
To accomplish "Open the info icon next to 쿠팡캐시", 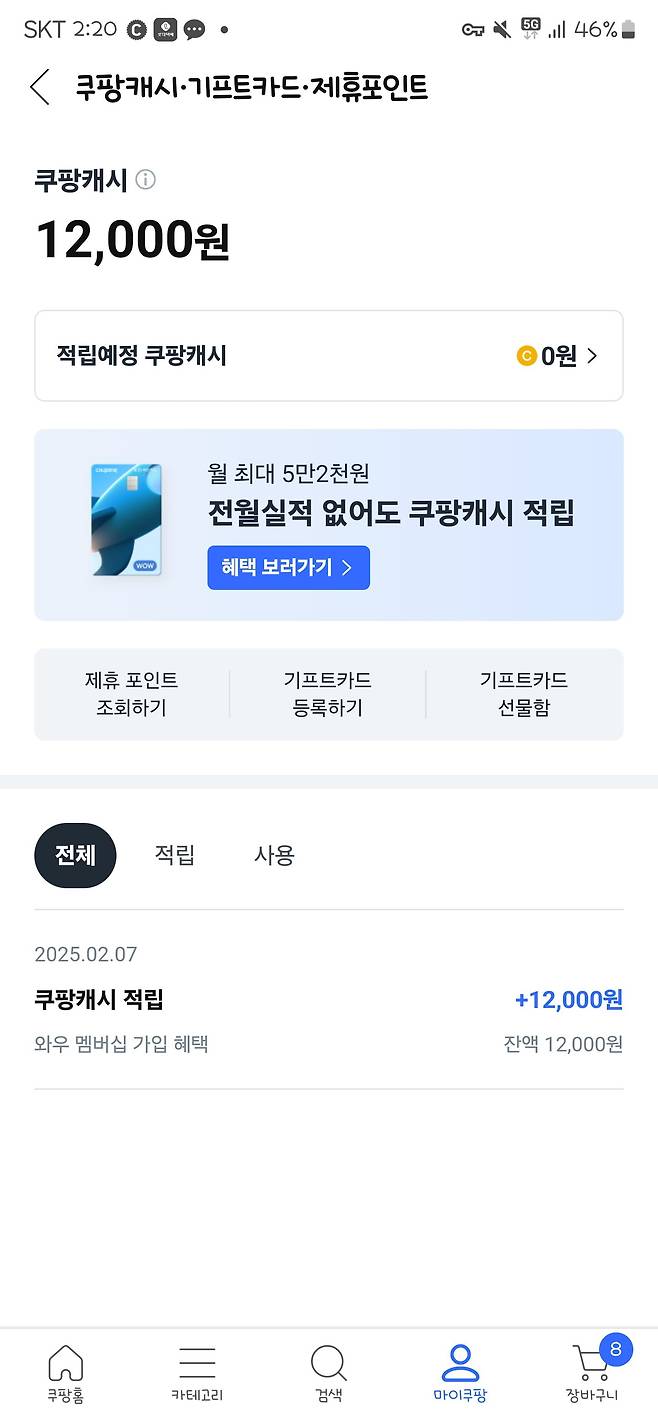I will point(146,180).
